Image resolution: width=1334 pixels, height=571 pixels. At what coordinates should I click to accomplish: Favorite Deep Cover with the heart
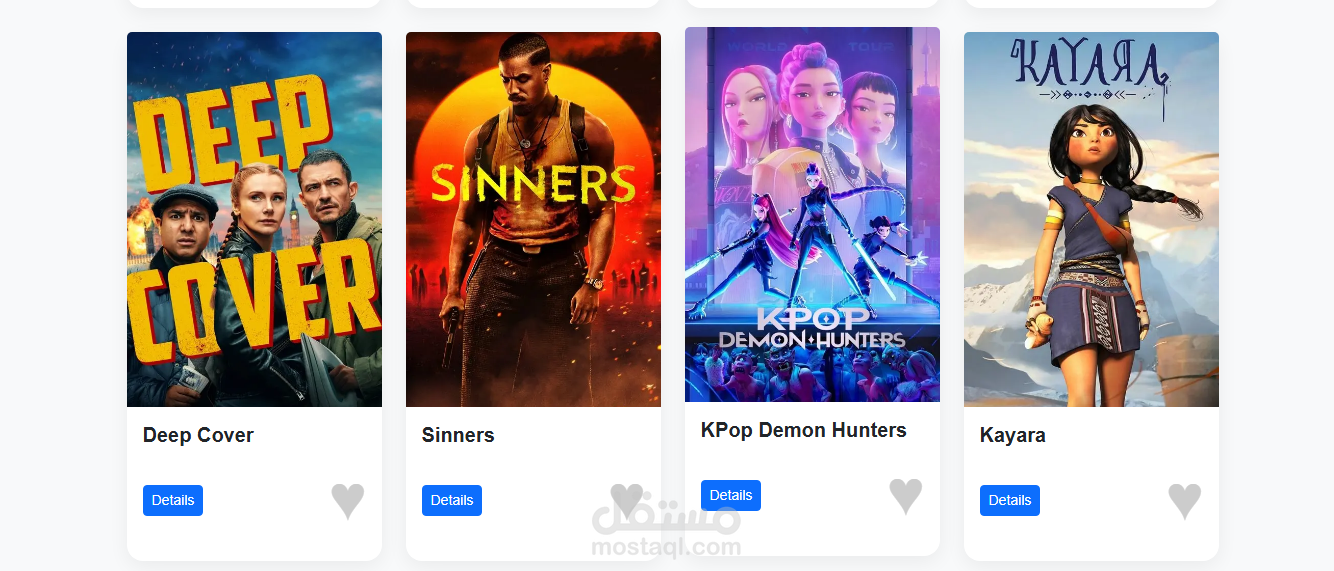click(348, 500)
